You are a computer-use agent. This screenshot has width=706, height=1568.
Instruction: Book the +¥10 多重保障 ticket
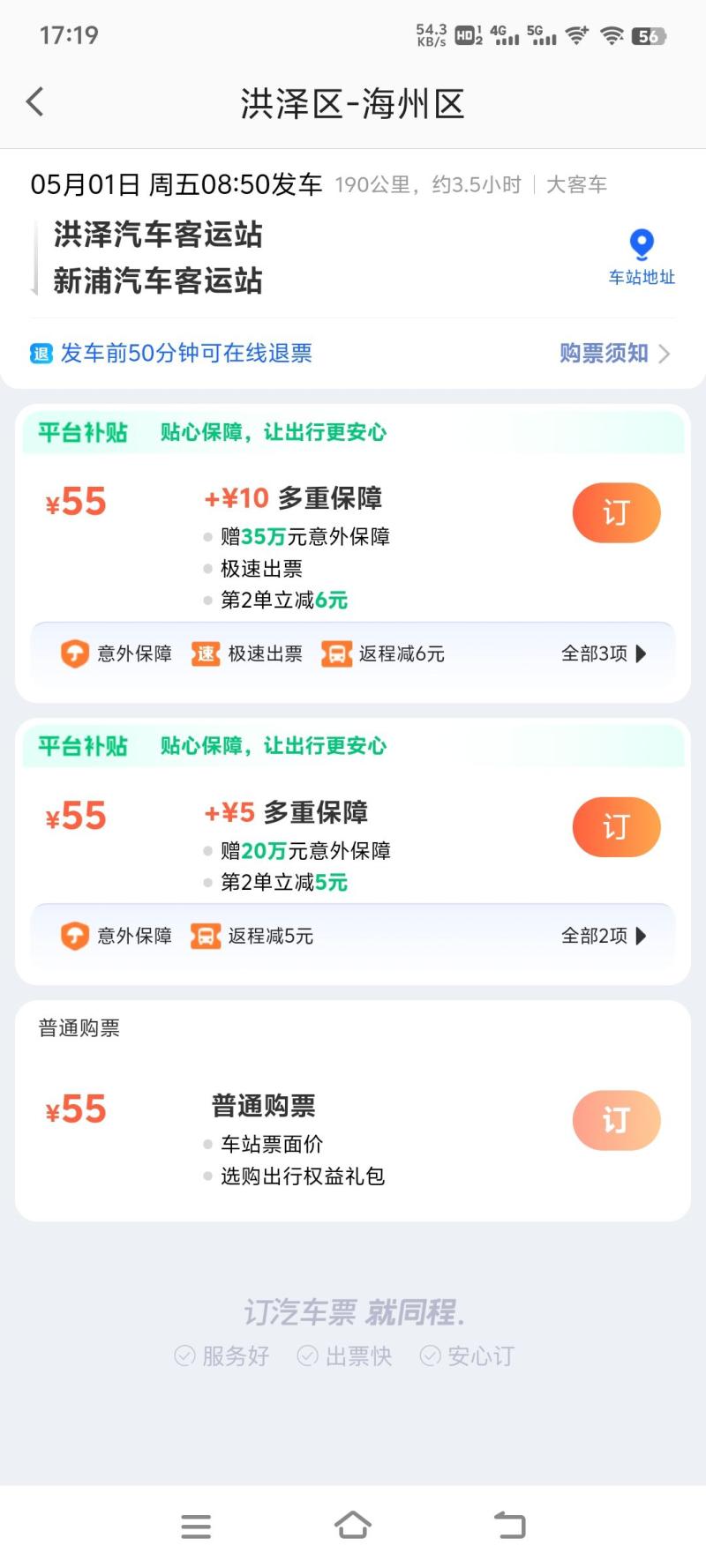tap(616, 512)
